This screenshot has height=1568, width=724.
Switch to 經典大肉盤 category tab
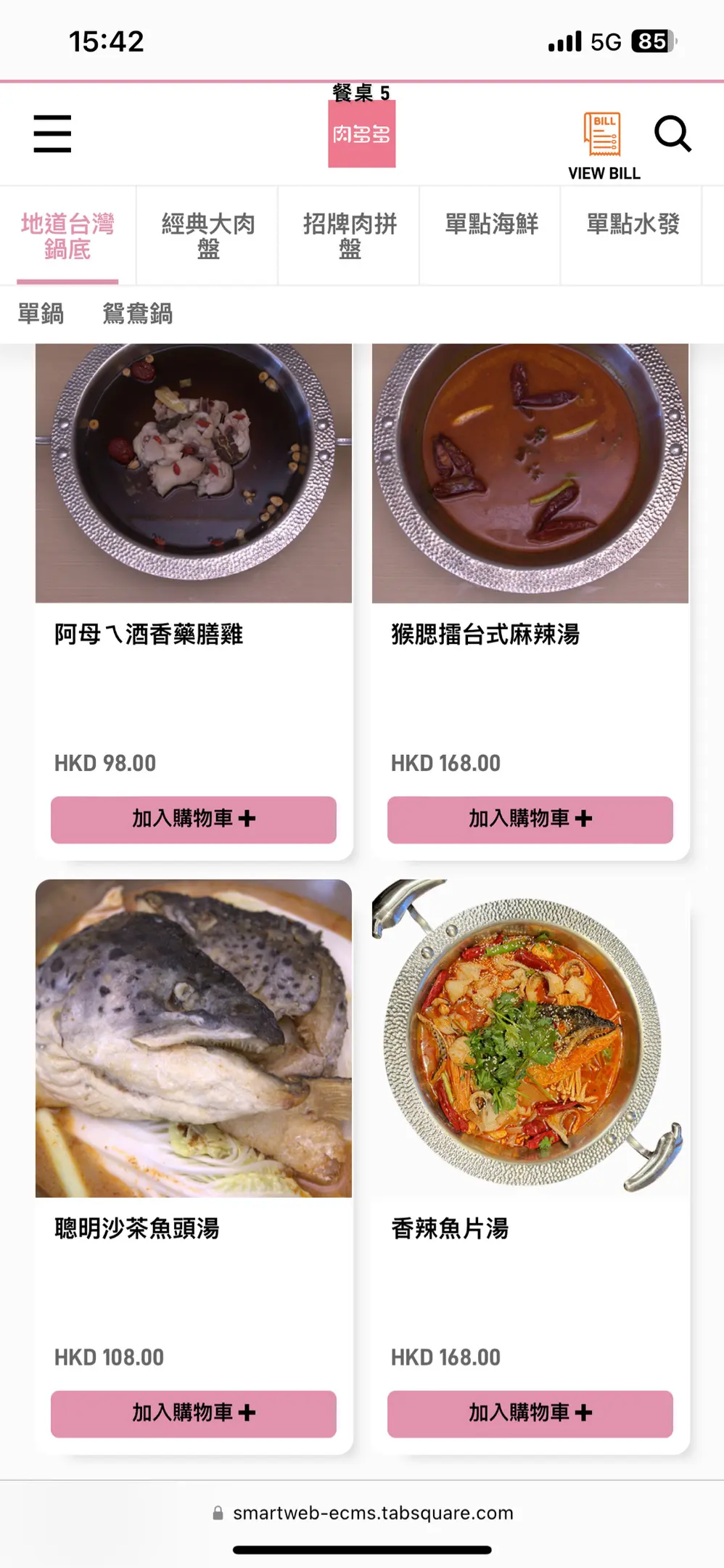pos(208,236)
